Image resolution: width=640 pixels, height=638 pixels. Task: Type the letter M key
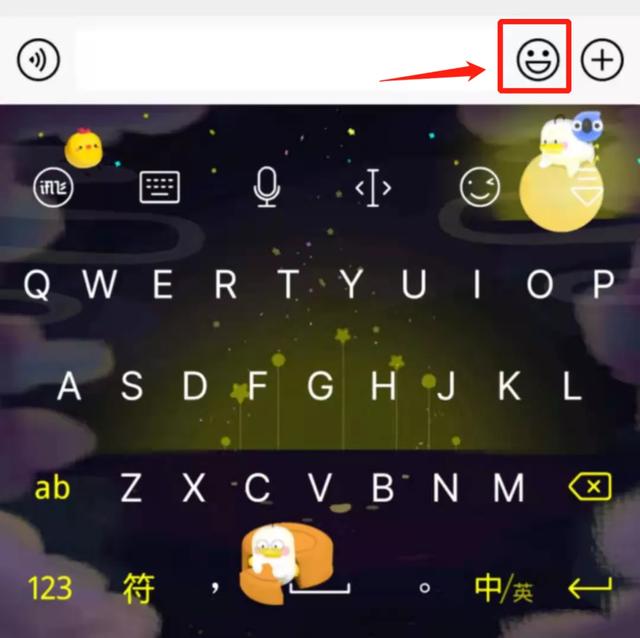[x=509, y=488]
